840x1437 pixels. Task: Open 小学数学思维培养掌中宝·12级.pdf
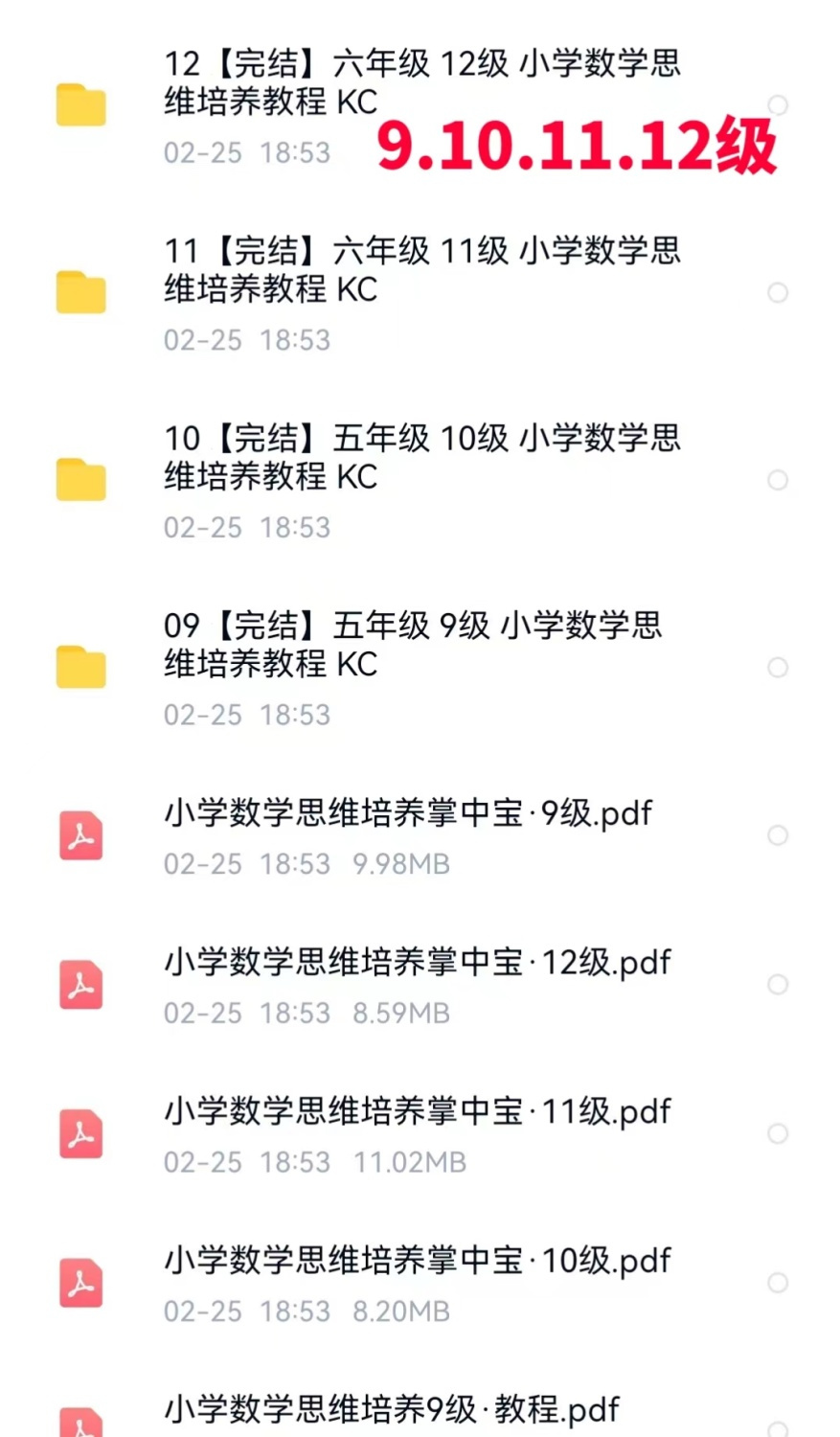coord(417,963)
